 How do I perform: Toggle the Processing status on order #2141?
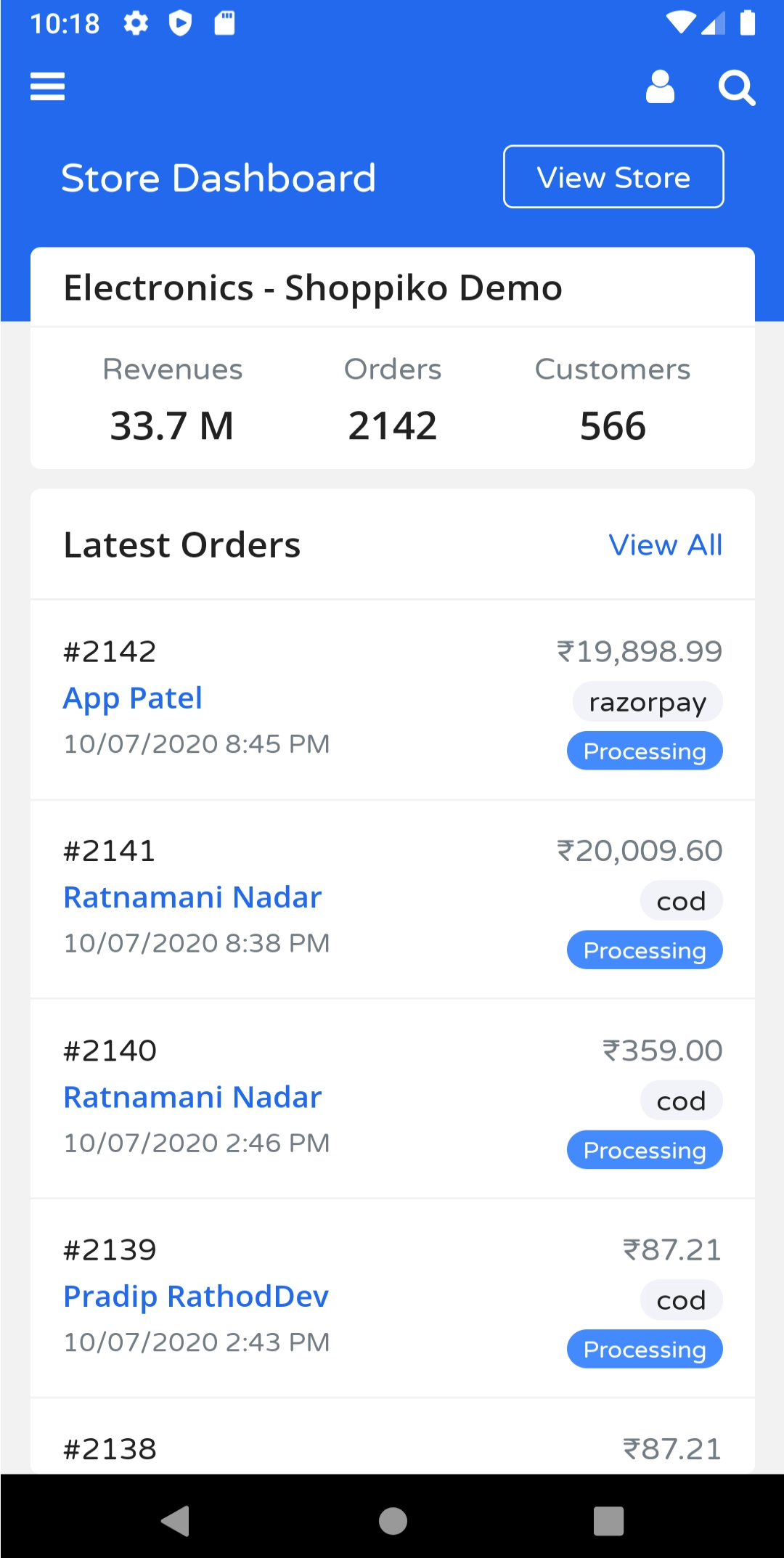click(x=645, y=950)
